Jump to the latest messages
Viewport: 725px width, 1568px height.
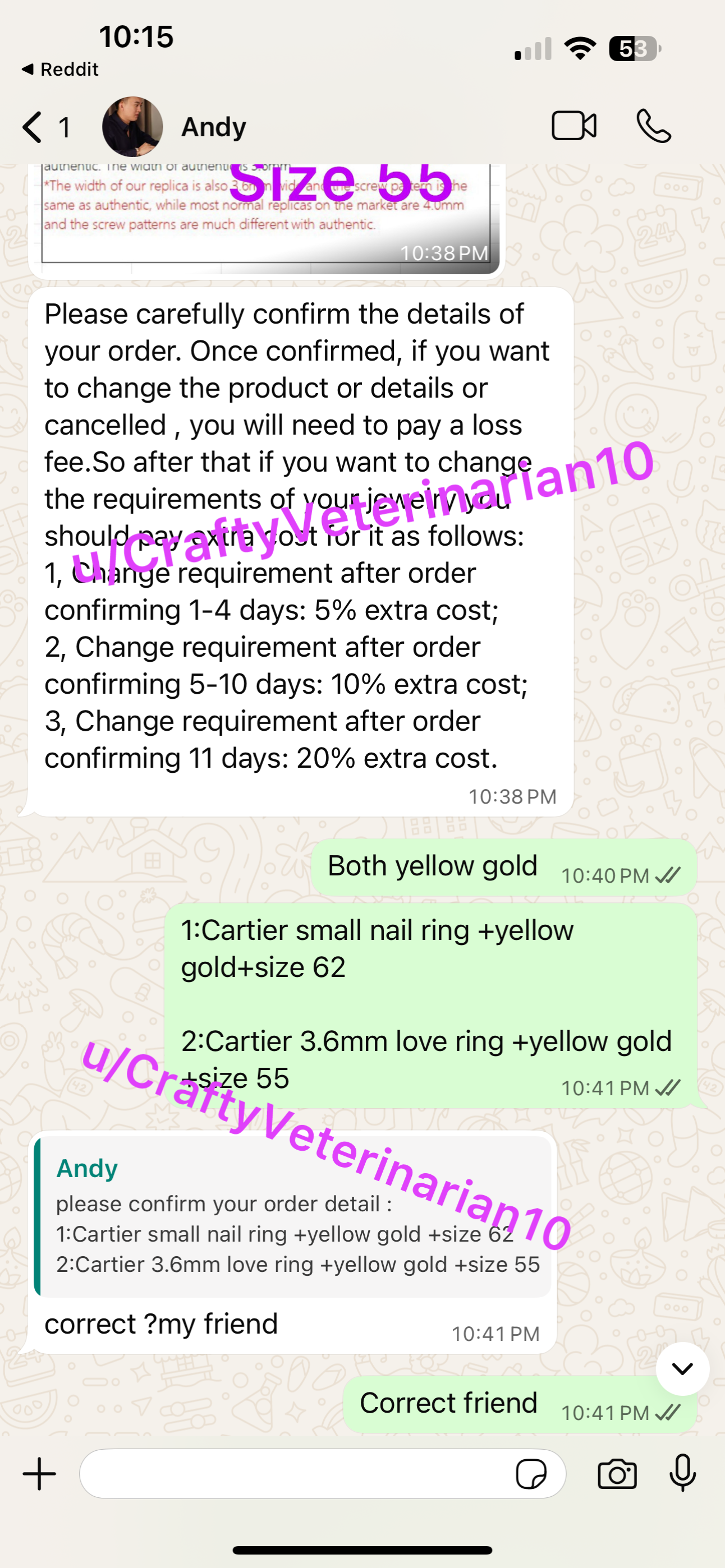click(x=682, y=1369)
